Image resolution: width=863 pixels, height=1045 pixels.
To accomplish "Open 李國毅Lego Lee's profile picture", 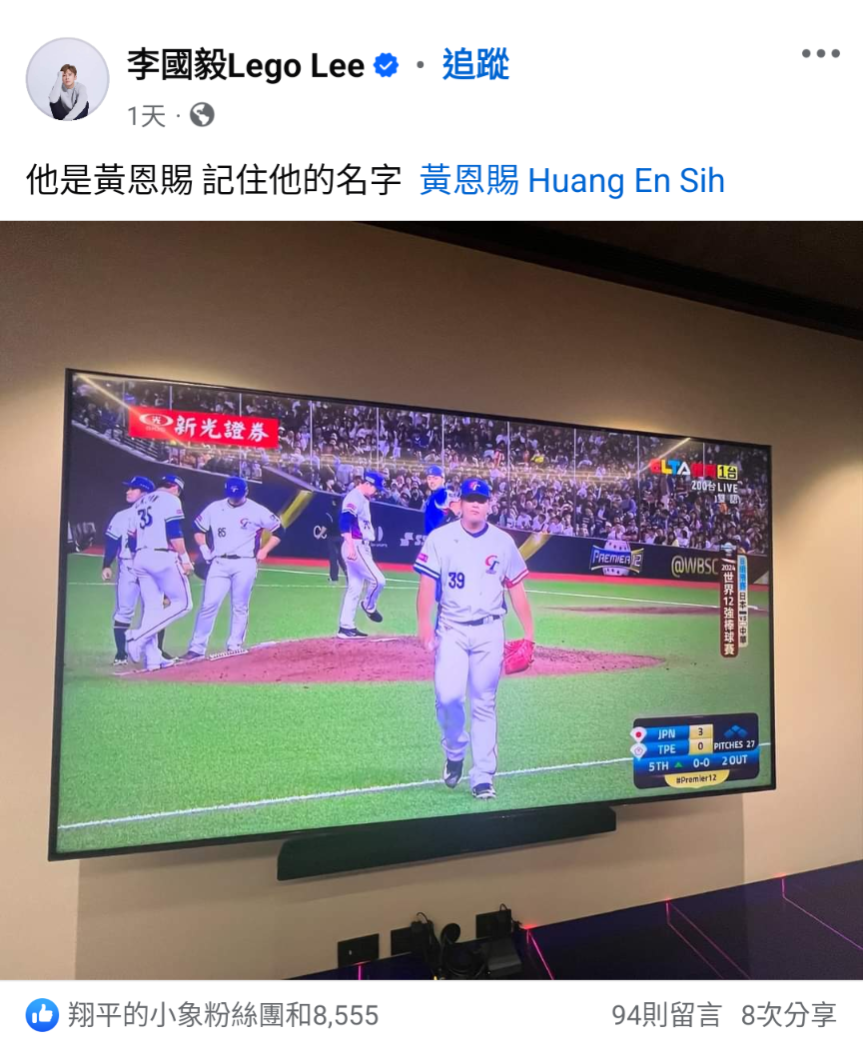I will tap(67, 79).
